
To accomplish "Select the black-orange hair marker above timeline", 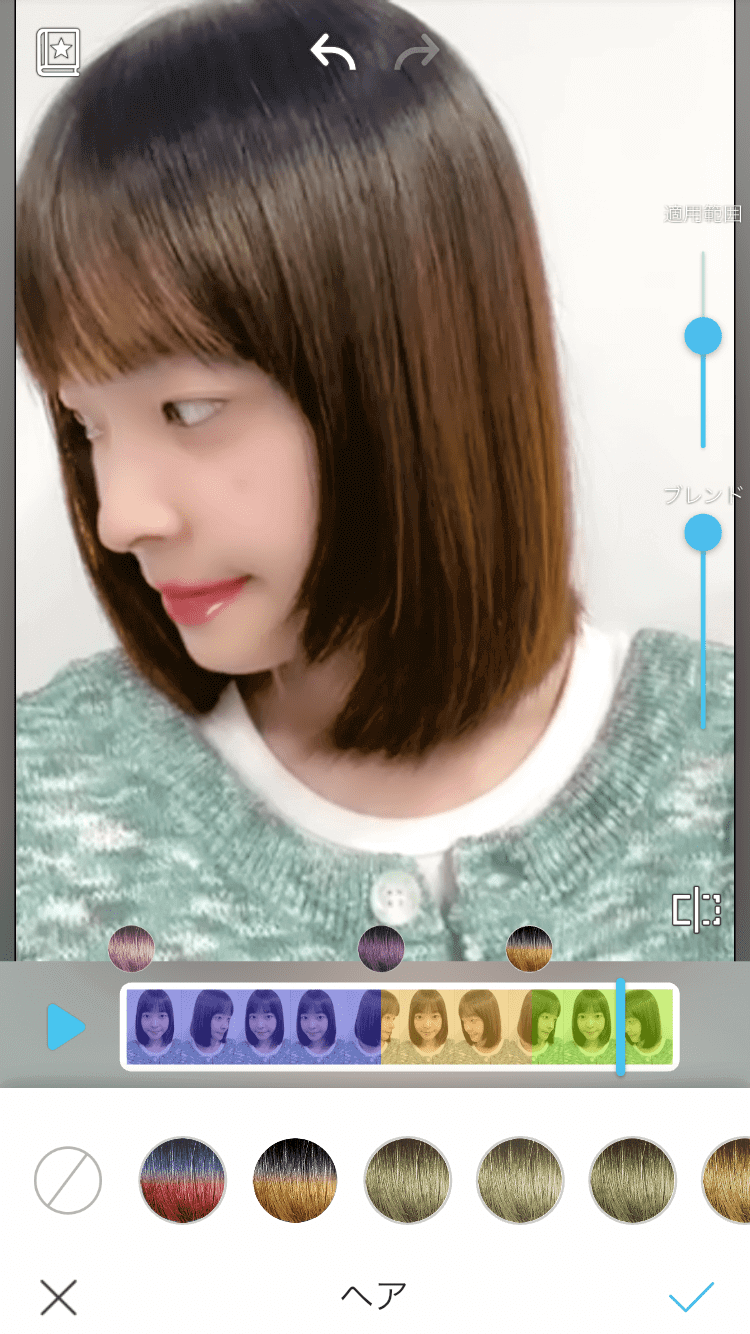I will (529, 948).
